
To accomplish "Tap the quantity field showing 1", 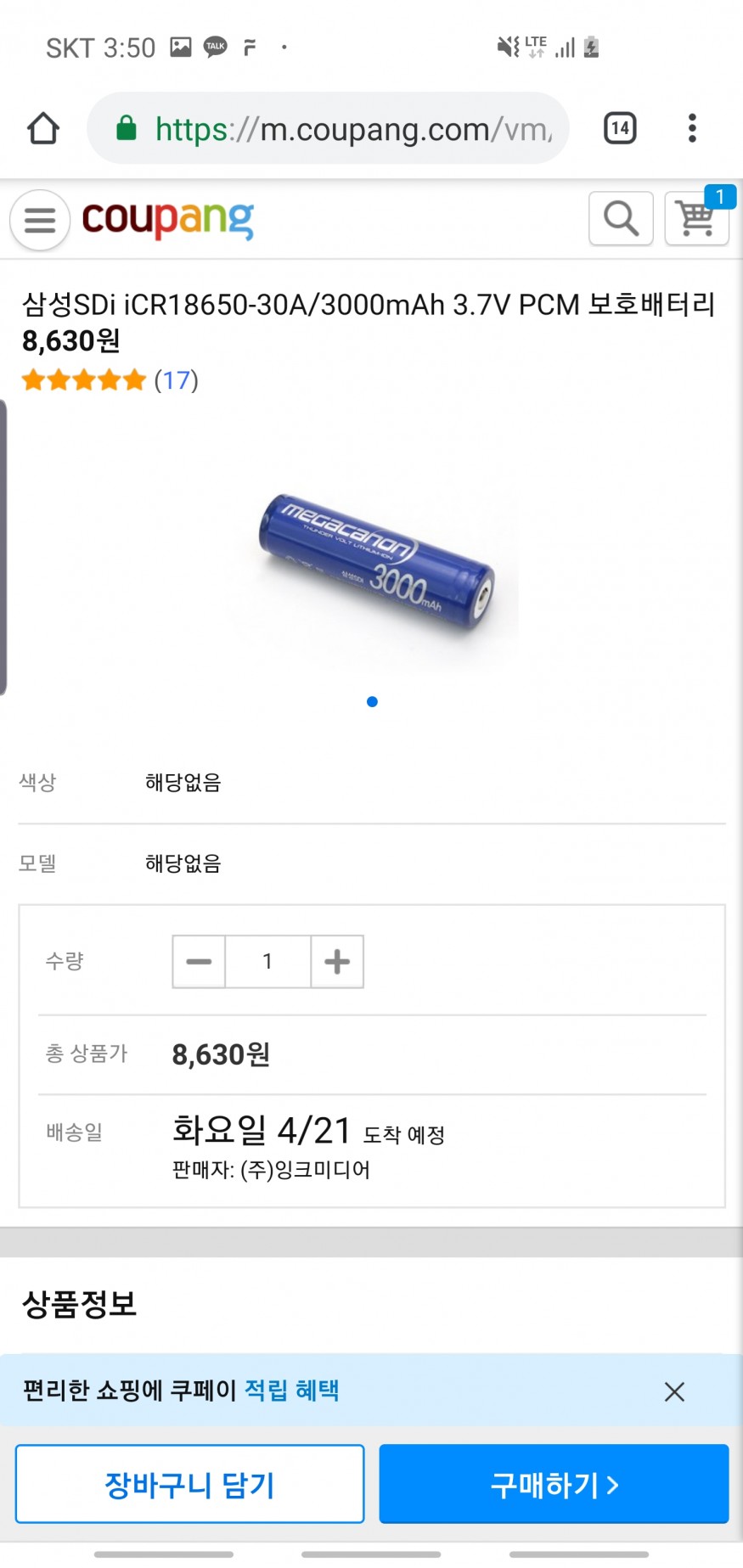I will click(267, 962).
